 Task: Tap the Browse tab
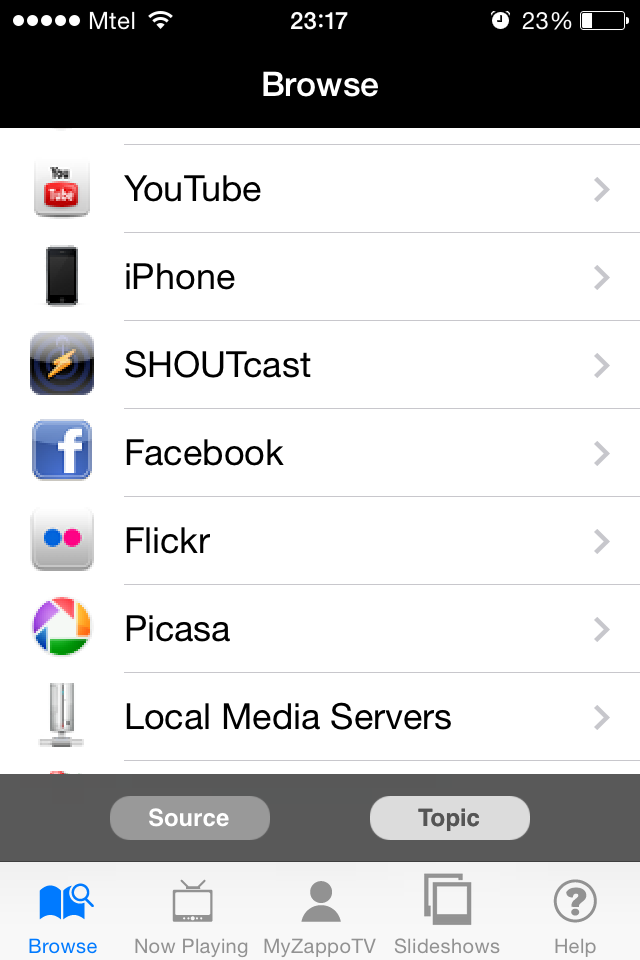63,915
